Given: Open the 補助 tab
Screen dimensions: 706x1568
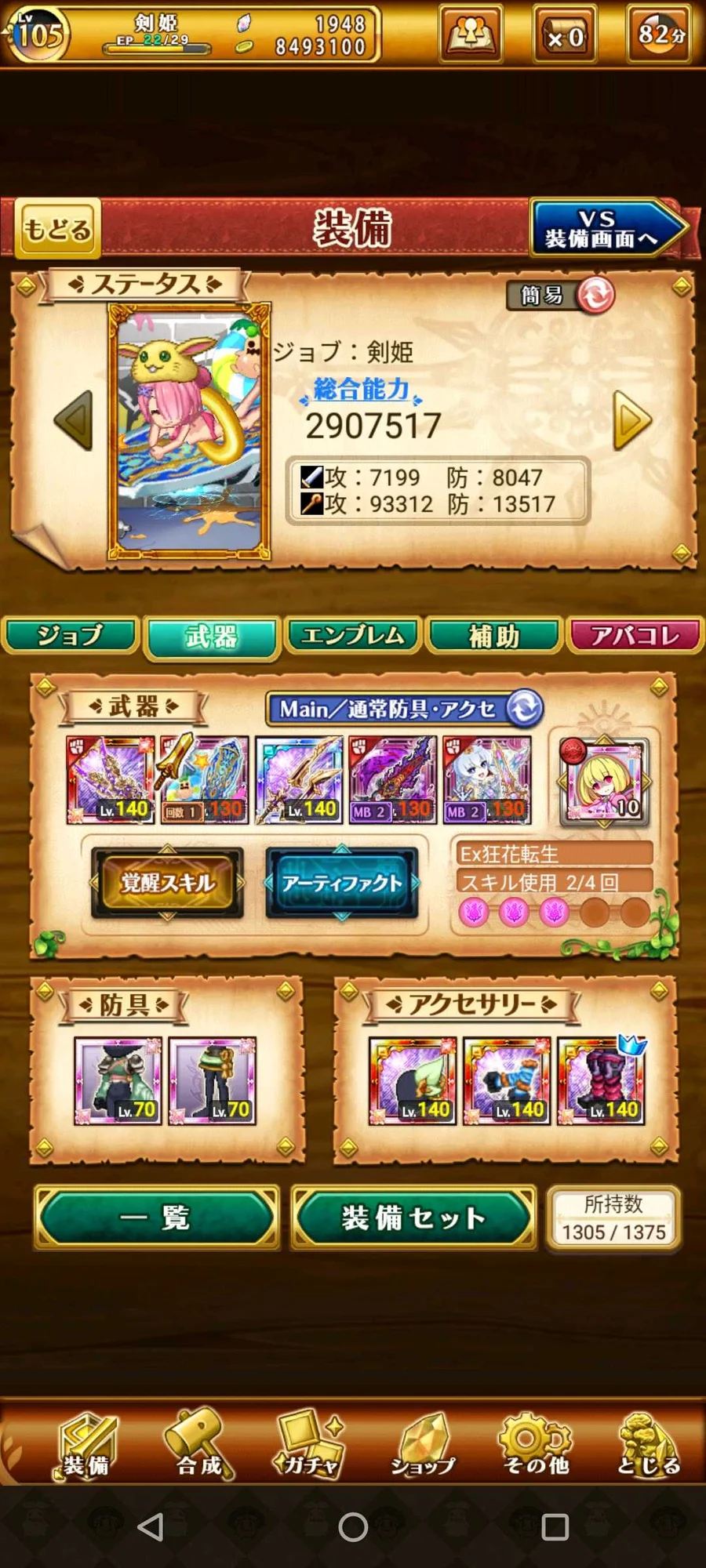Looking at the screenshot, I should [x=494, y=635].
